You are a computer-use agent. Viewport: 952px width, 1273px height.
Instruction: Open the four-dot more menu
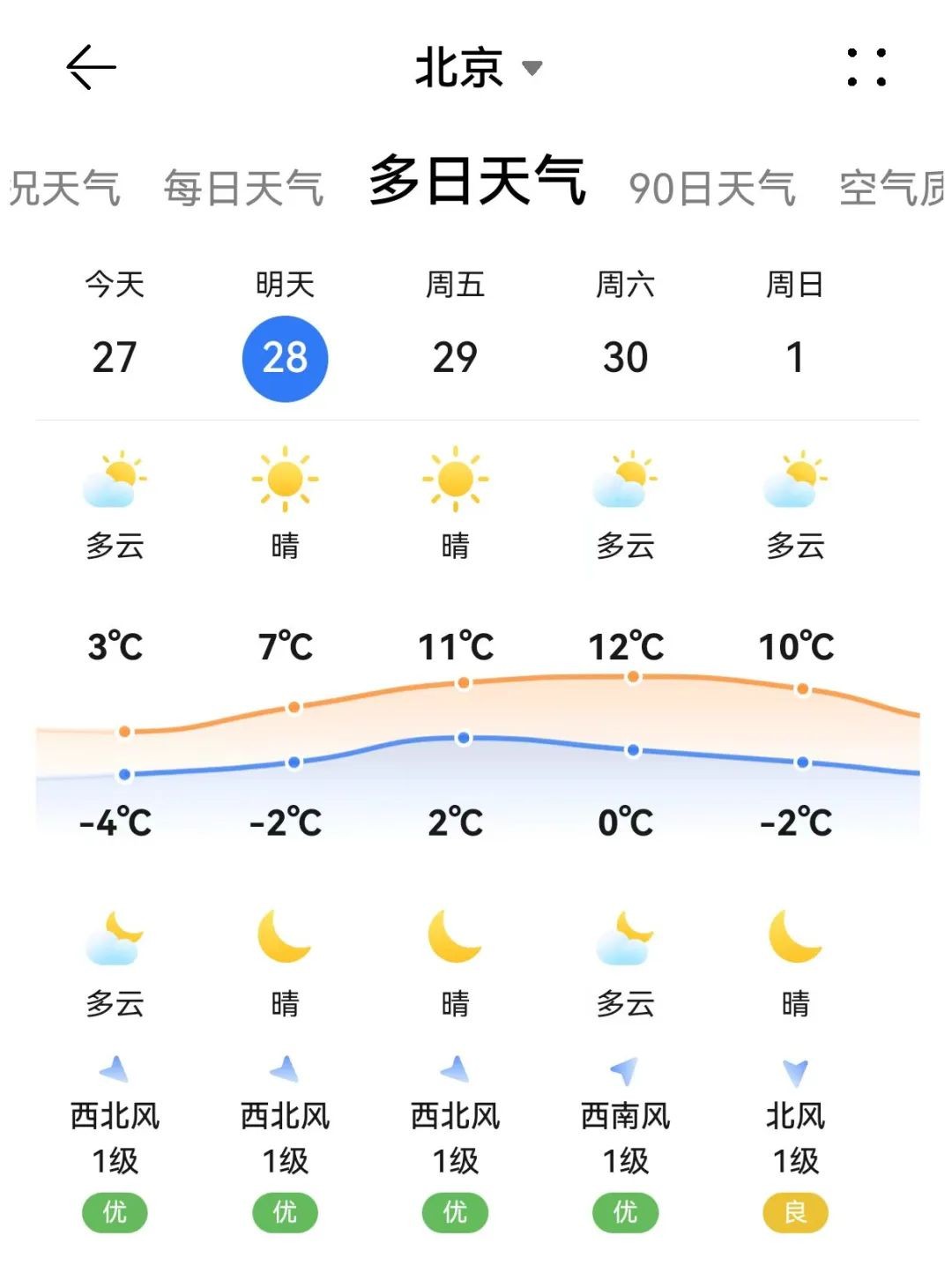click(x=866, y=67)
